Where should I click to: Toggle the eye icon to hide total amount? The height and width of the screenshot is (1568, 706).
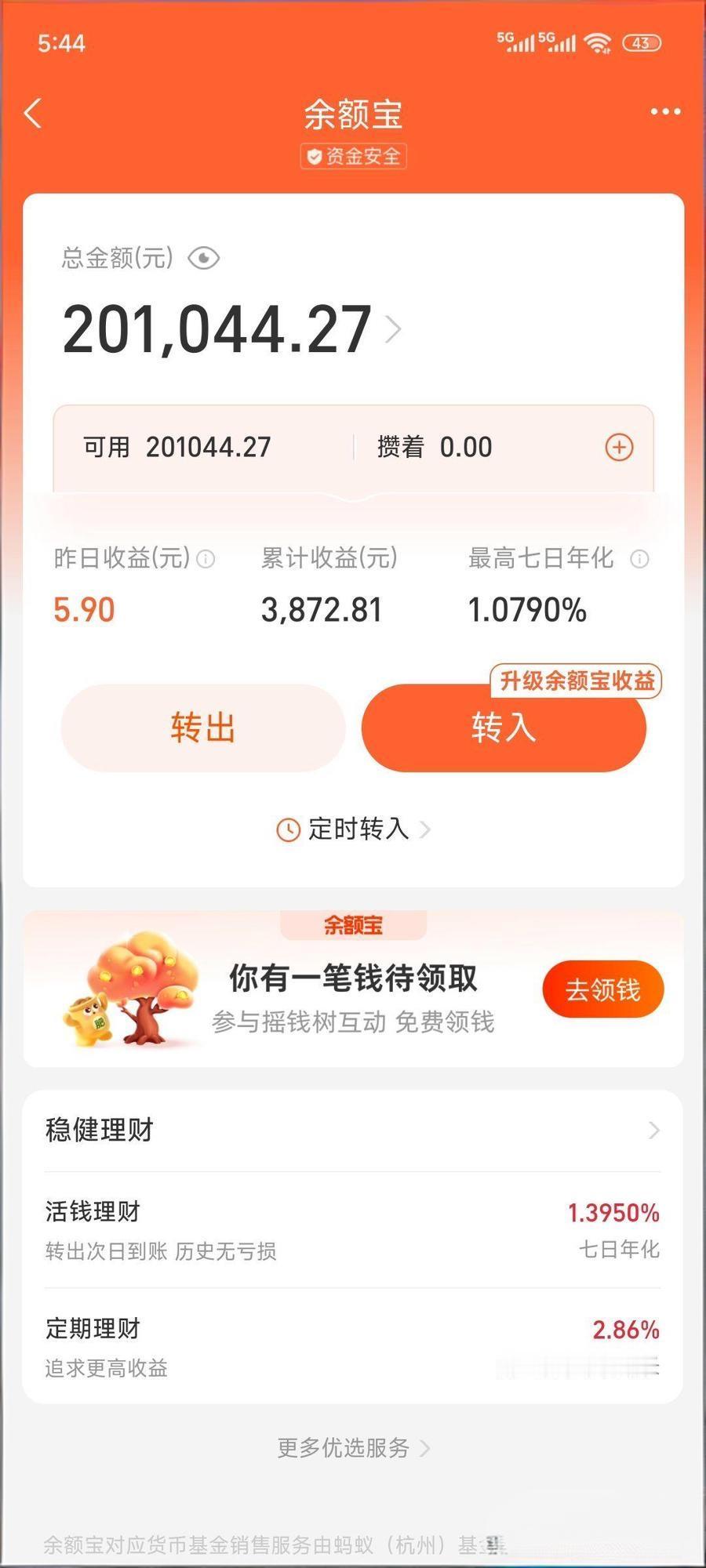click(x=203, y=258)
